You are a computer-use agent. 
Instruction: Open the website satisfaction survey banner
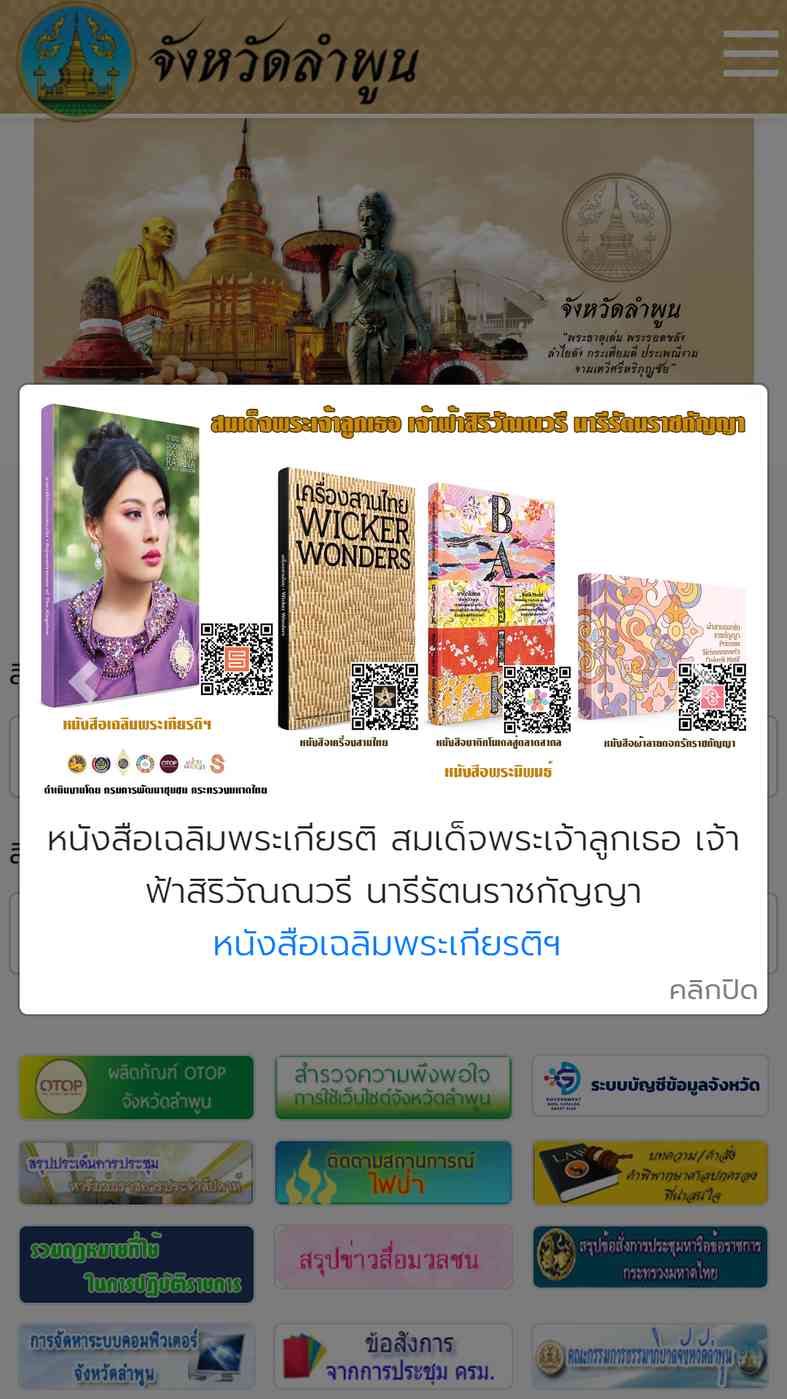click(x=393, y=1086)
